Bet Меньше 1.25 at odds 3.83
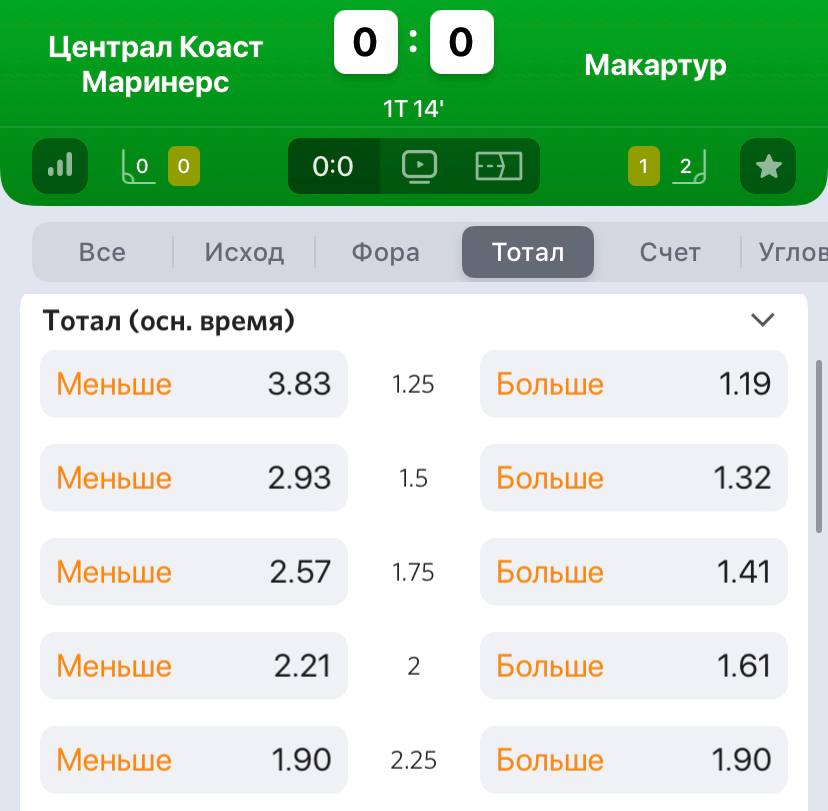The width and height of the screenshot is (828, 811). pyautogui.click(x=194, y=384)
